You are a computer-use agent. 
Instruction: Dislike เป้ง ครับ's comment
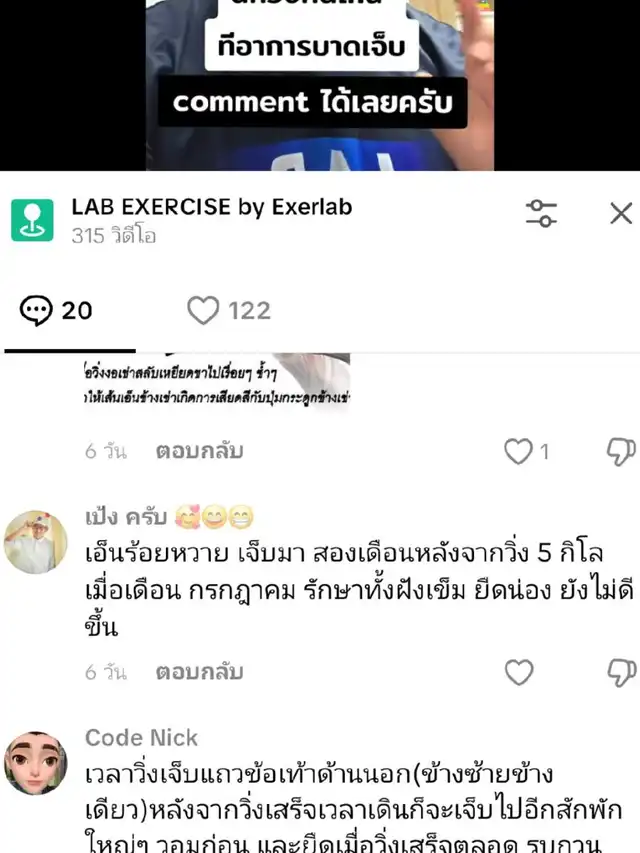(x=621, y=673)
